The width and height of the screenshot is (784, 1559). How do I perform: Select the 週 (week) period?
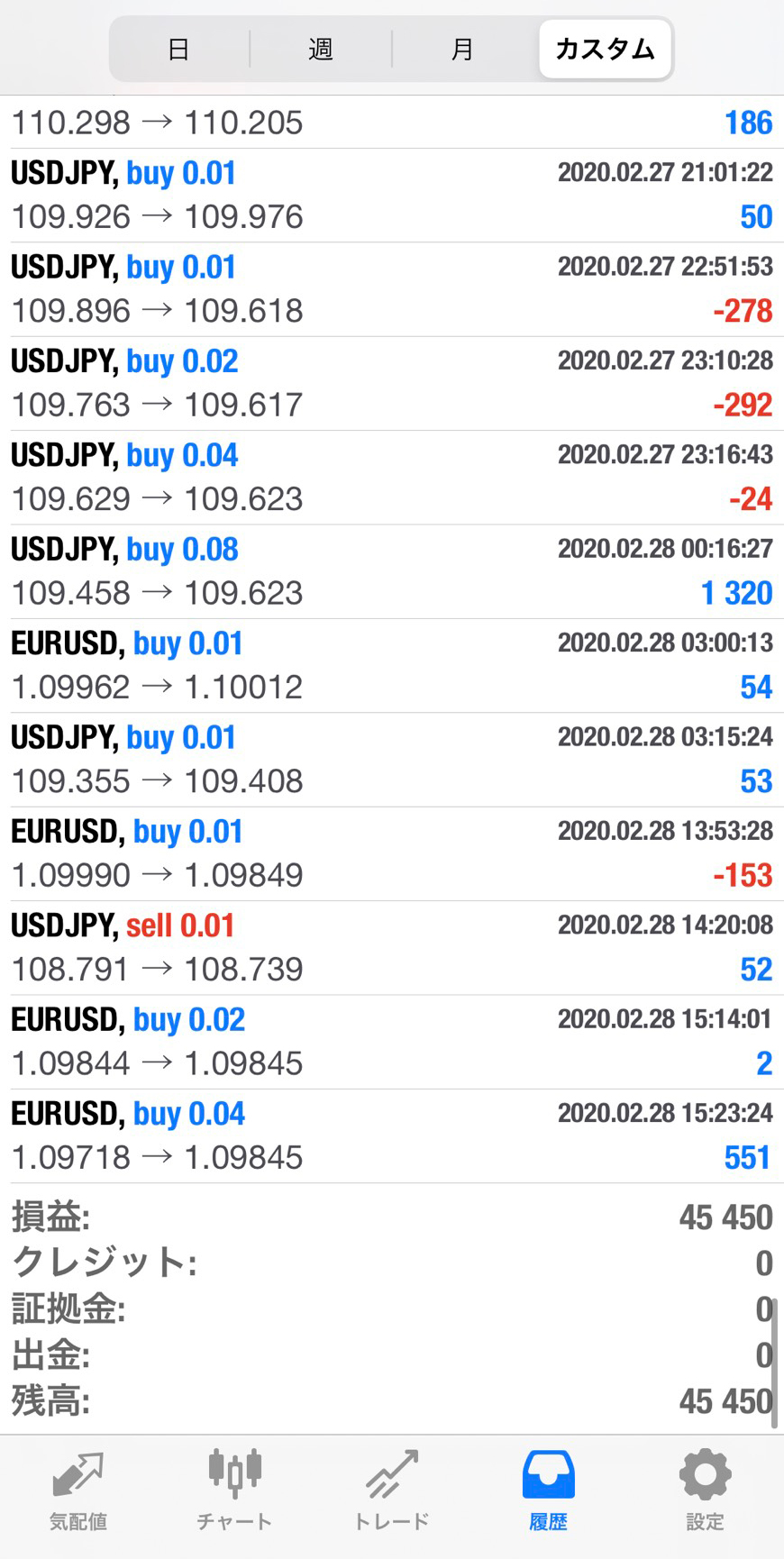(x=321, y=49)
